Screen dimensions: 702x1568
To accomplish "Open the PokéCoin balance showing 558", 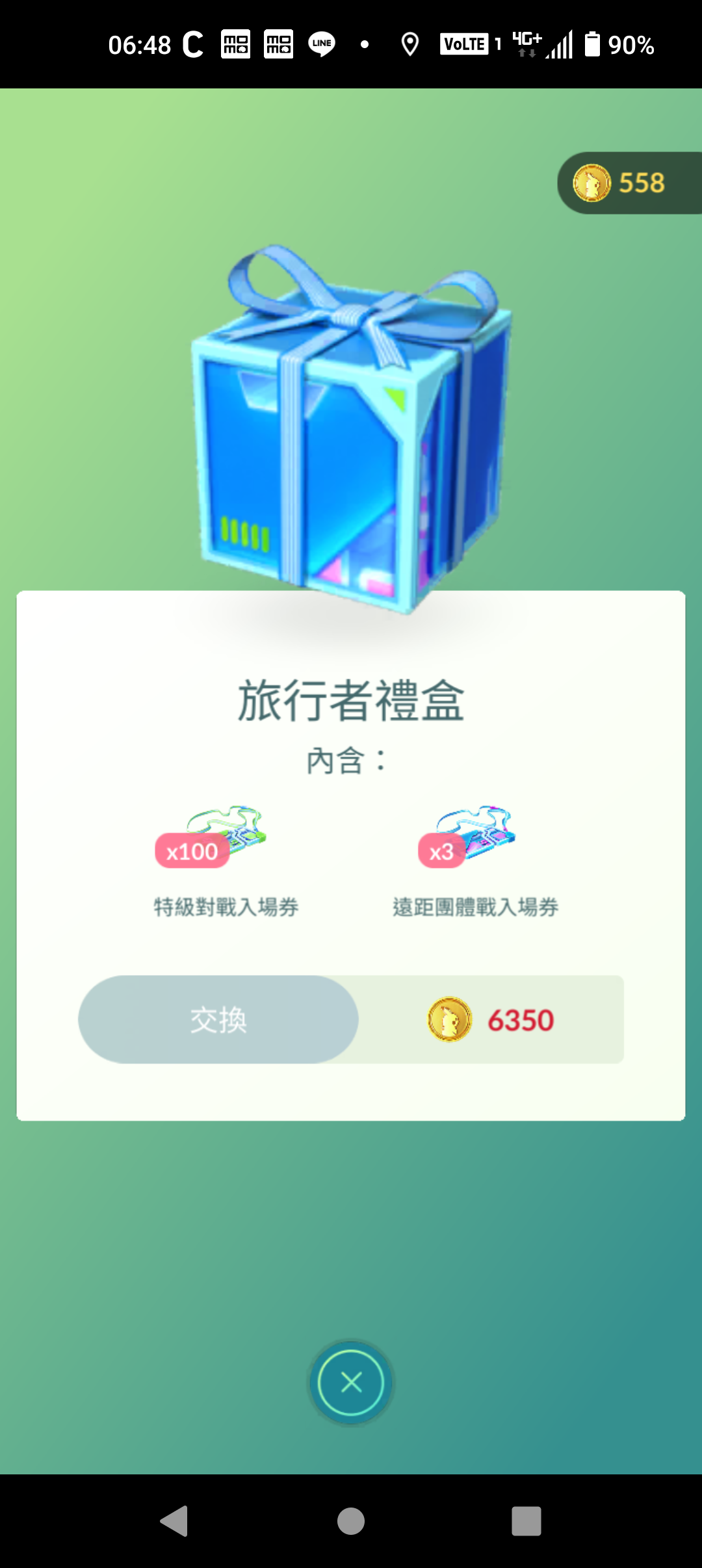I will 621,183.
